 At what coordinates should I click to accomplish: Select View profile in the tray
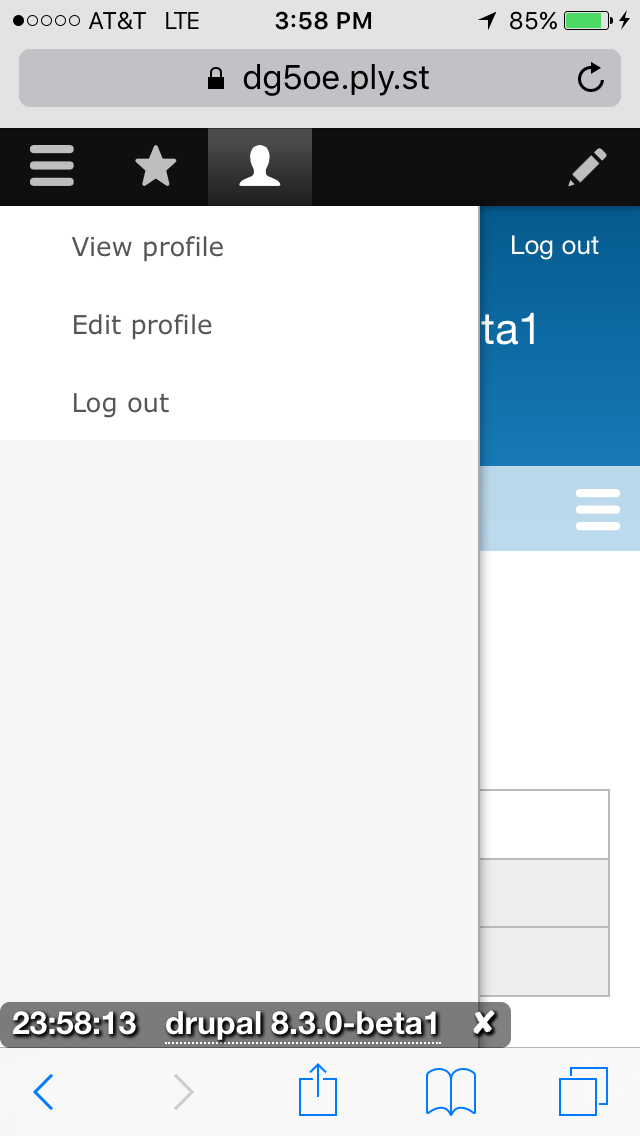(x=148, y=247)
